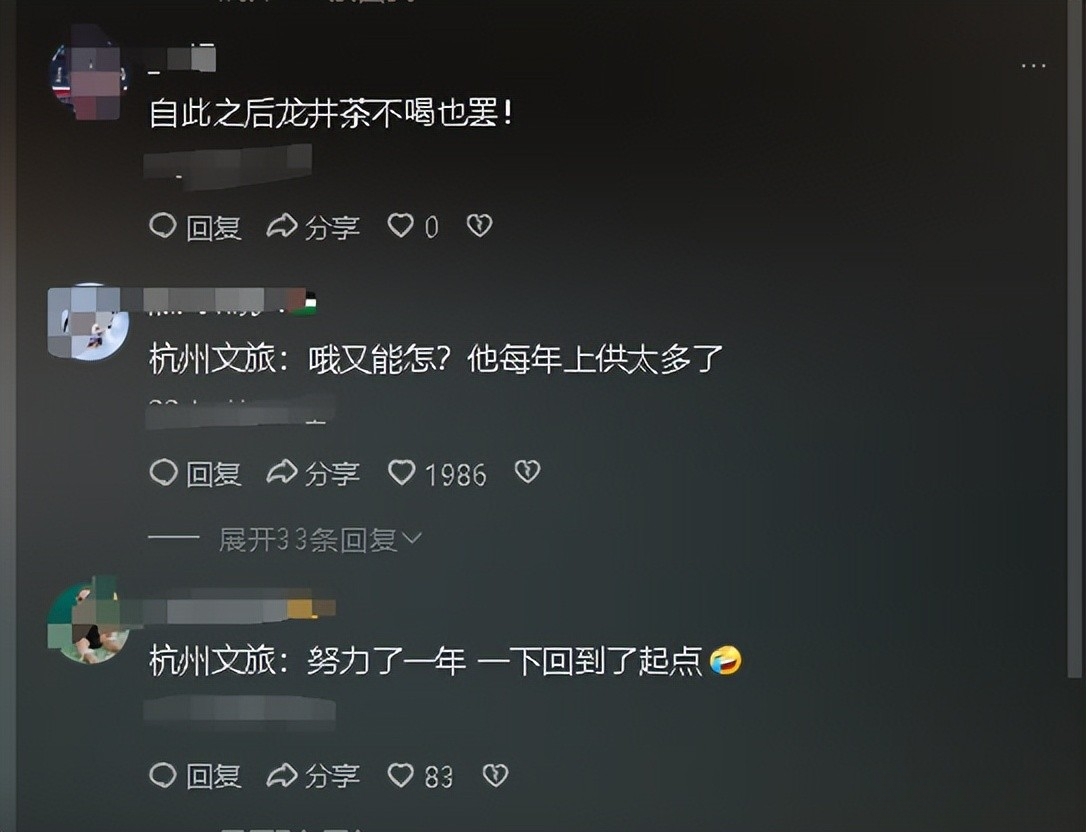1086x832 pixels.
Task: Dislike the 他每年上供太多了 comment
Action: (x=527, y=472)
